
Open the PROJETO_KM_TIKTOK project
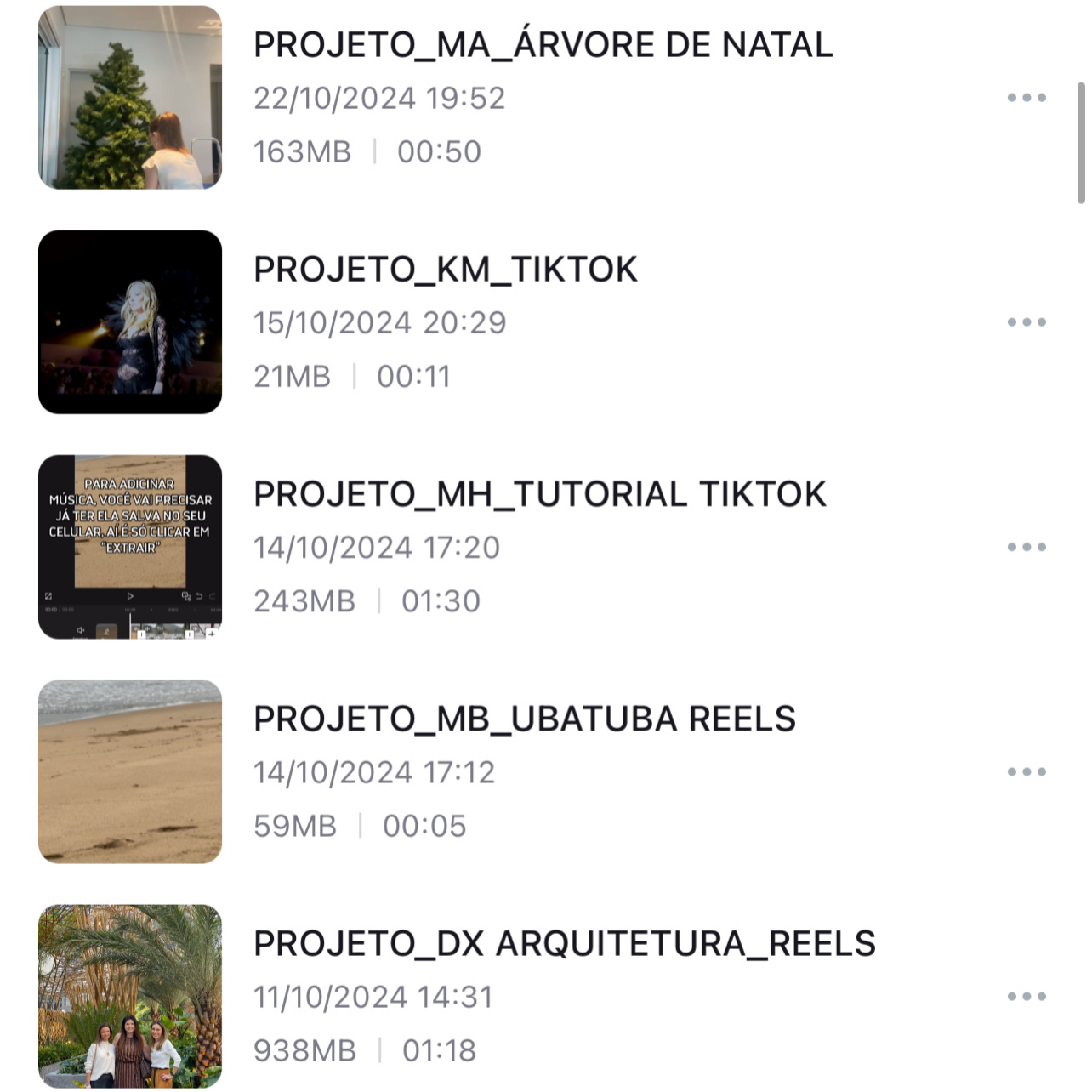pyautogui.click(x=445, y=270)
